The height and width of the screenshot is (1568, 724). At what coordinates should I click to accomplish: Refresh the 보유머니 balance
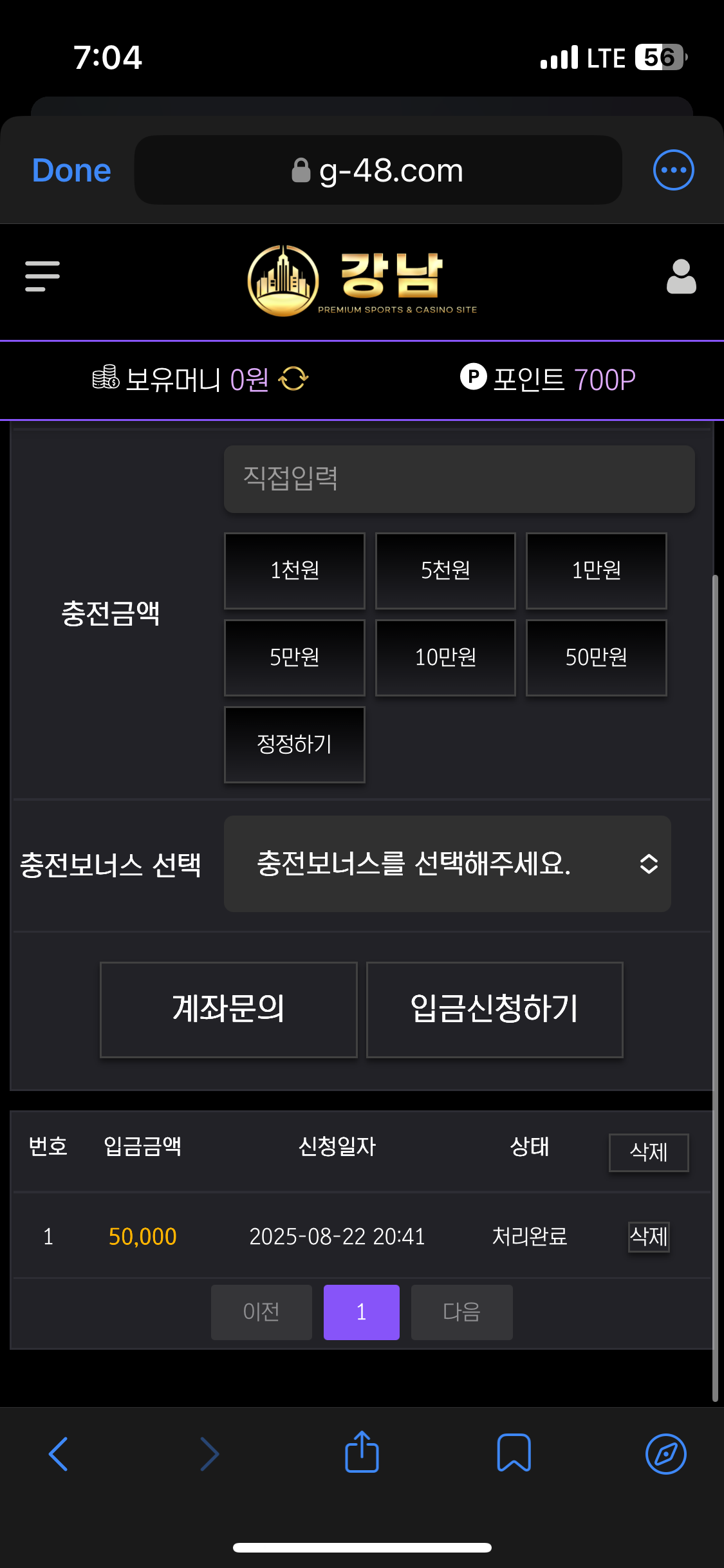coord(293,378)
